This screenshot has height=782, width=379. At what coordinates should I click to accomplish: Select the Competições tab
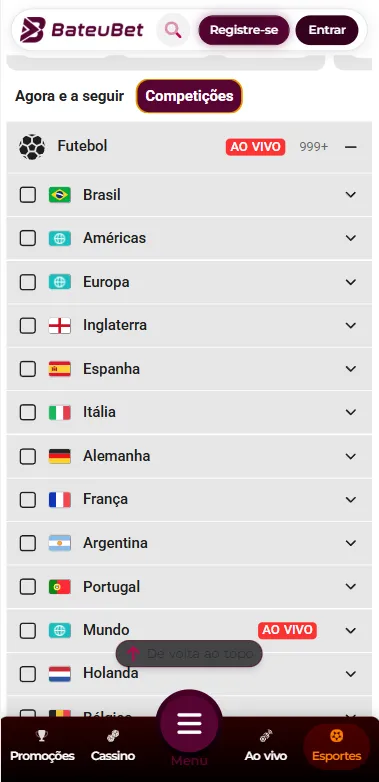[x=189, y=96]
